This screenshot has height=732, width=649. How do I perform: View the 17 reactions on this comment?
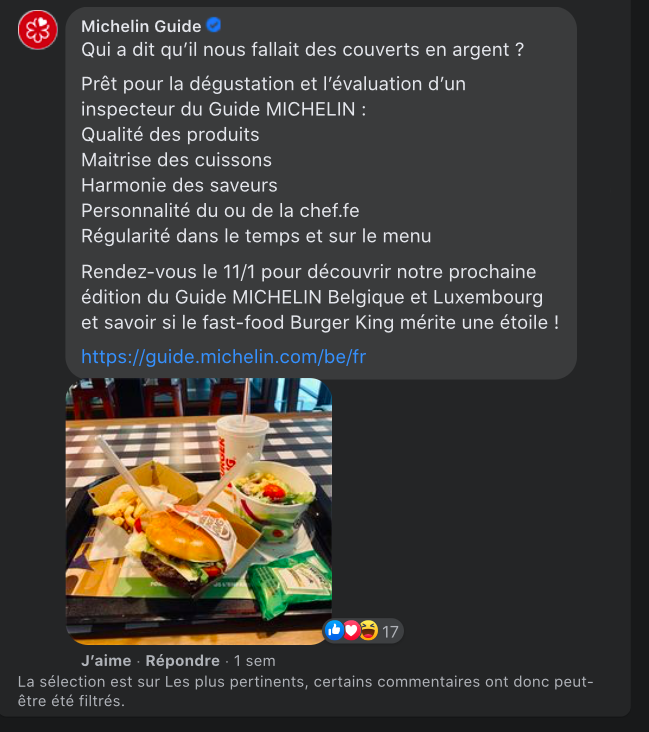pyautogui.click(x=362, y=631)
